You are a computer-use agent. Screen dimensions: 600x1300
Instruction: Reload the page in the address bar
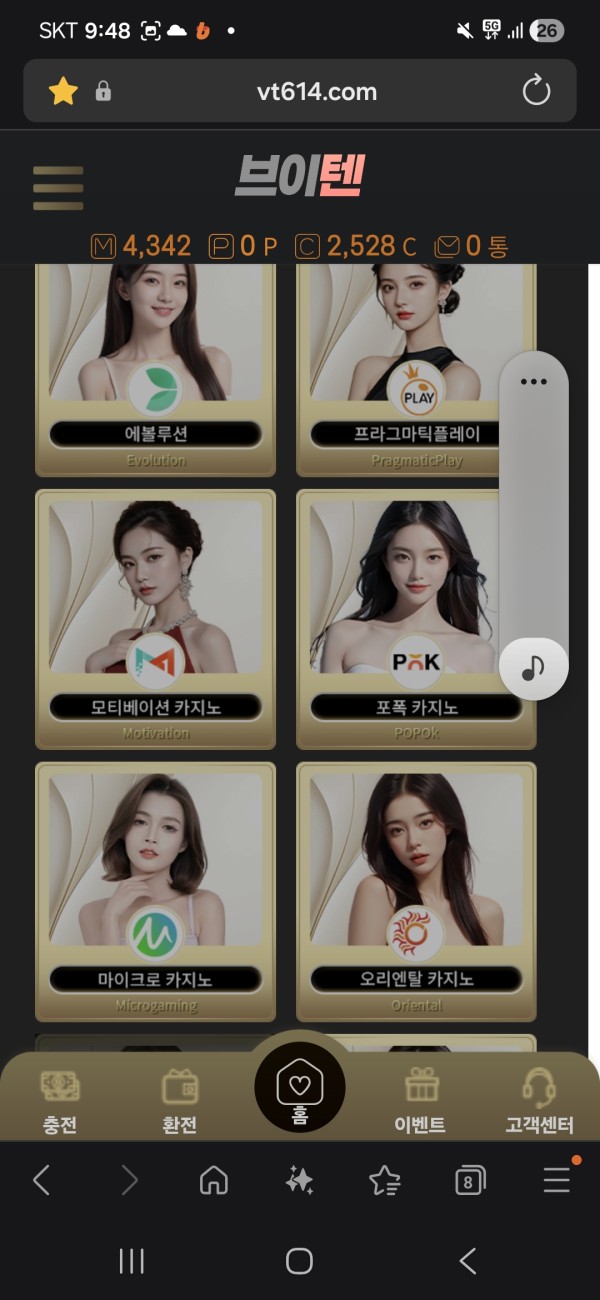tap(537, 92)
